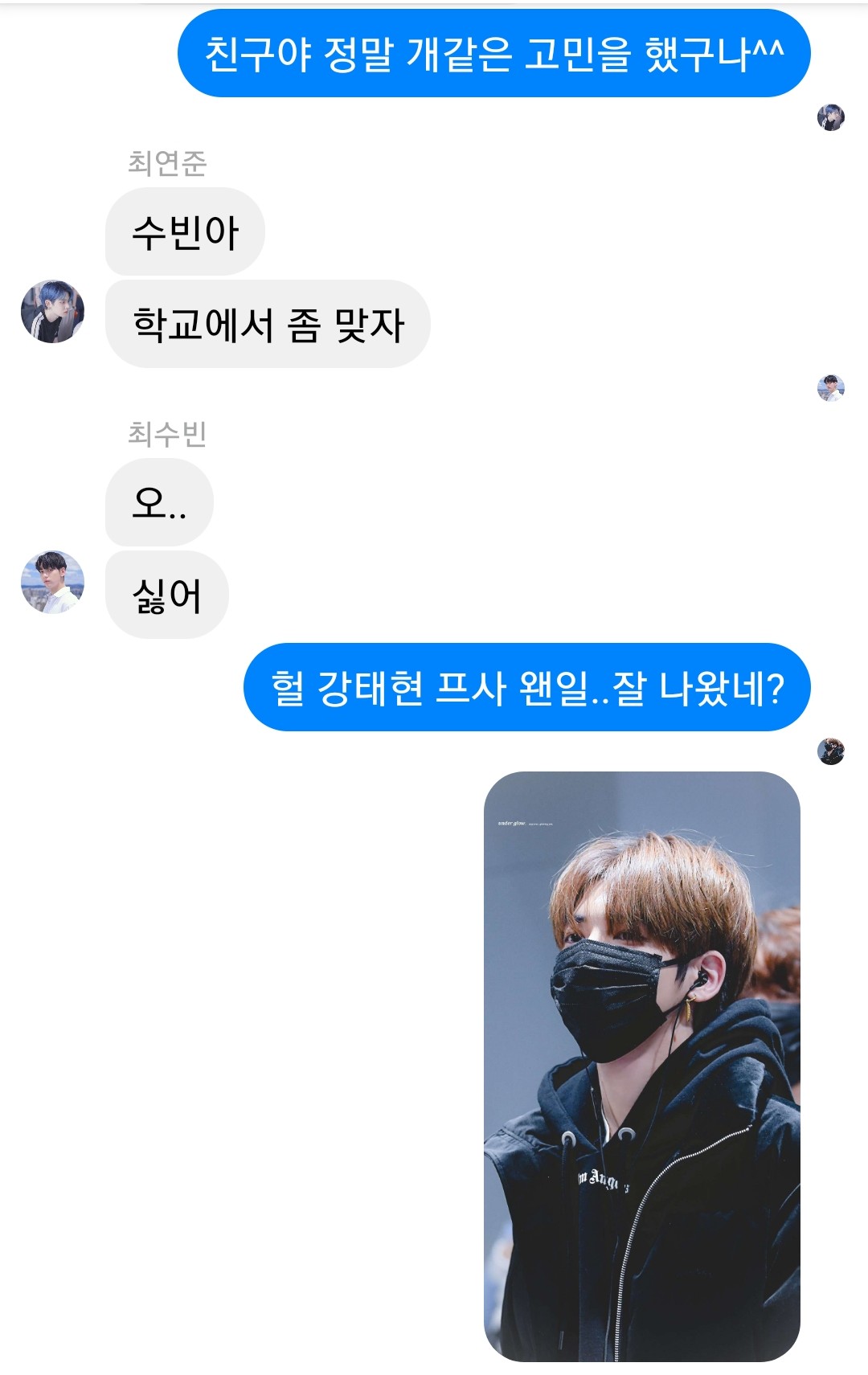The height and width of the screenshot is (1375, 868).
Task: Open 최수빈's profile picture
Action: pos(52,583)
